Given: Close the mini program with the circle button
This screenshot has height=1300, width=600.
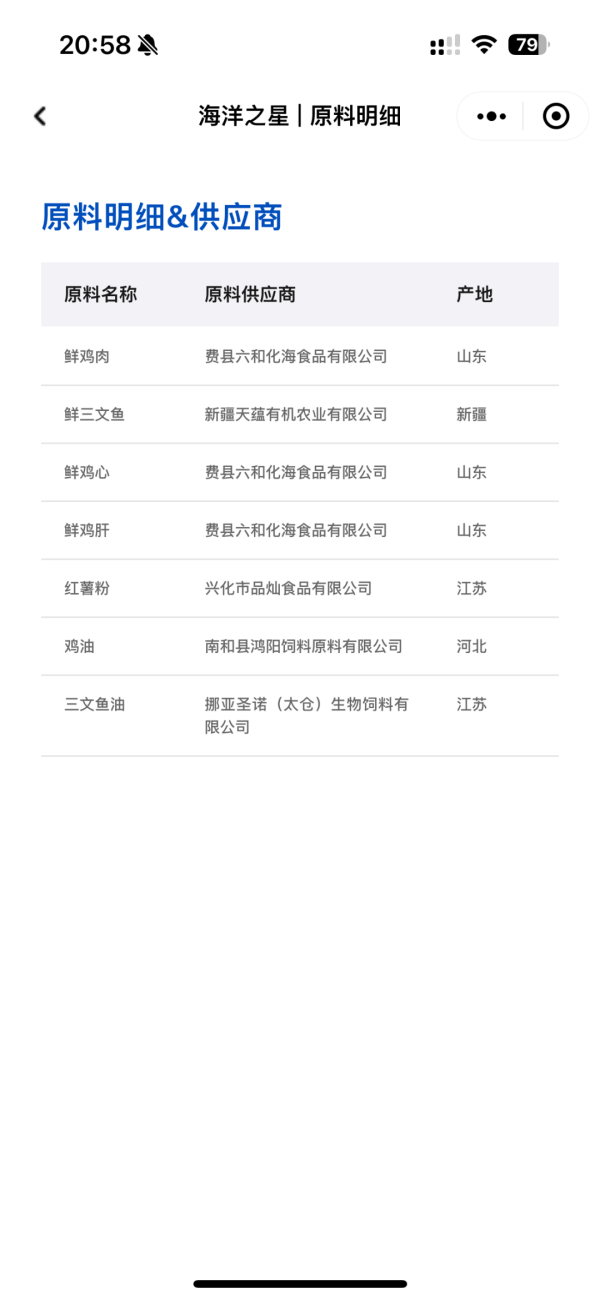Looking at the screenshot, I should pyautogui.click(x=556, y=116).
